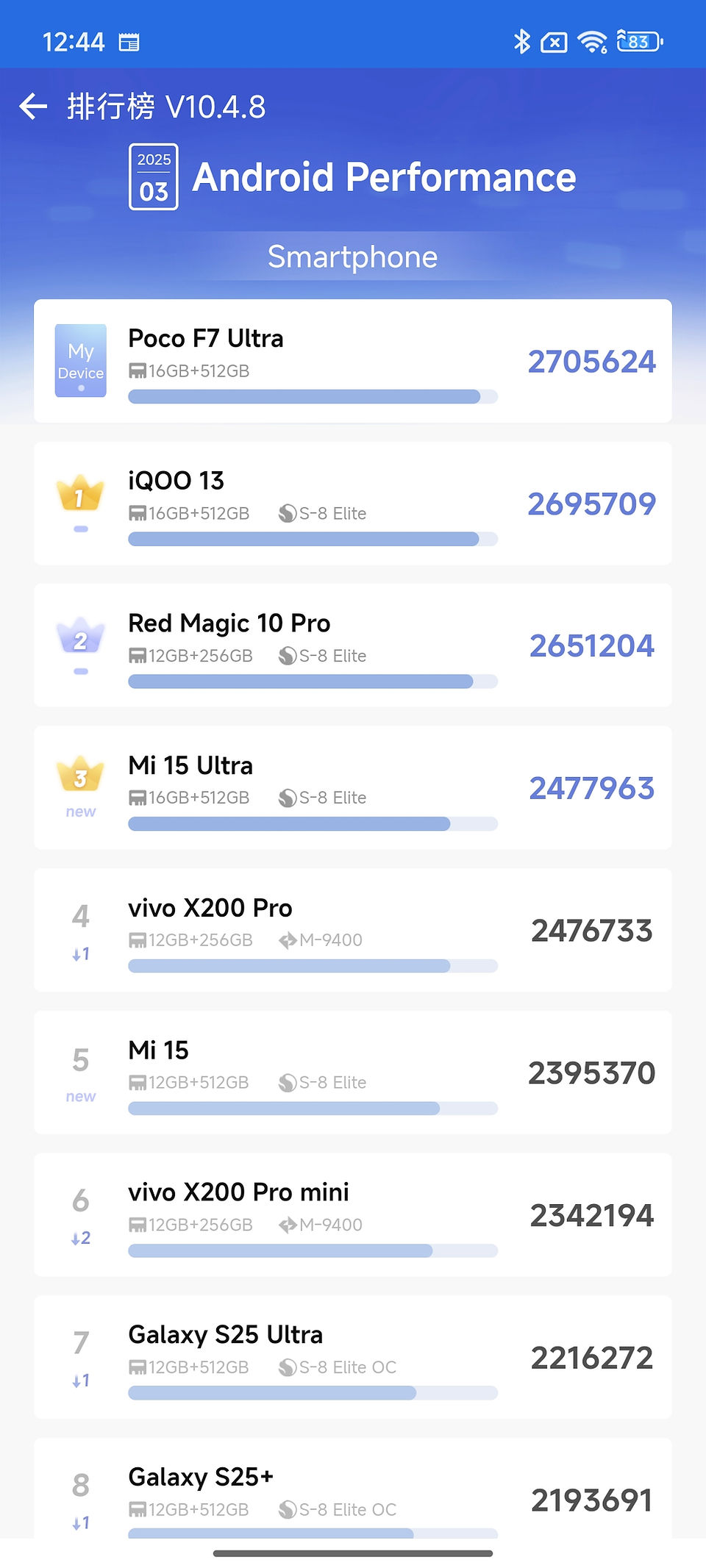This screenshot has width=706, height=1568.
Task: Tap the Mi 15 ranking card
Action: tap(353, 1073)
